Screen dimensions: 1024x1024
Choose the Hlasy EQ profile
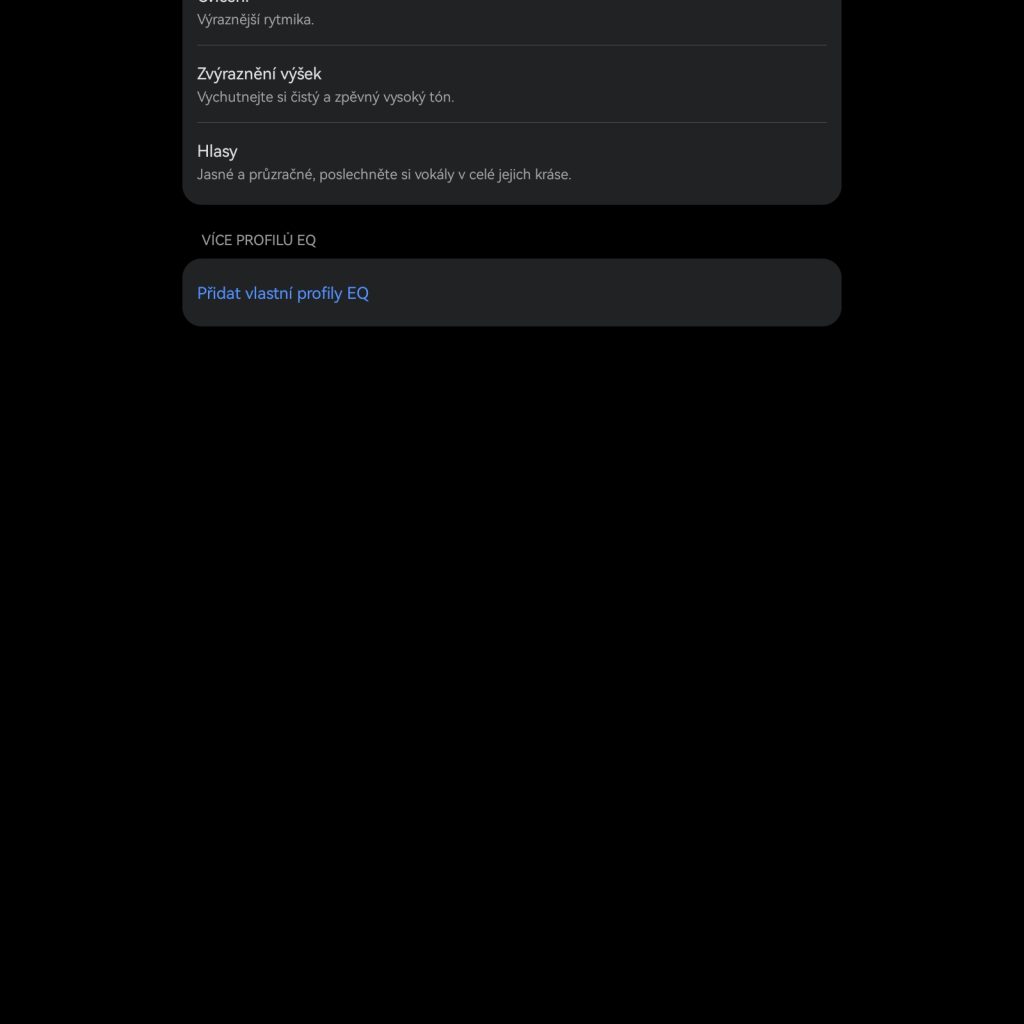[510, 162]
